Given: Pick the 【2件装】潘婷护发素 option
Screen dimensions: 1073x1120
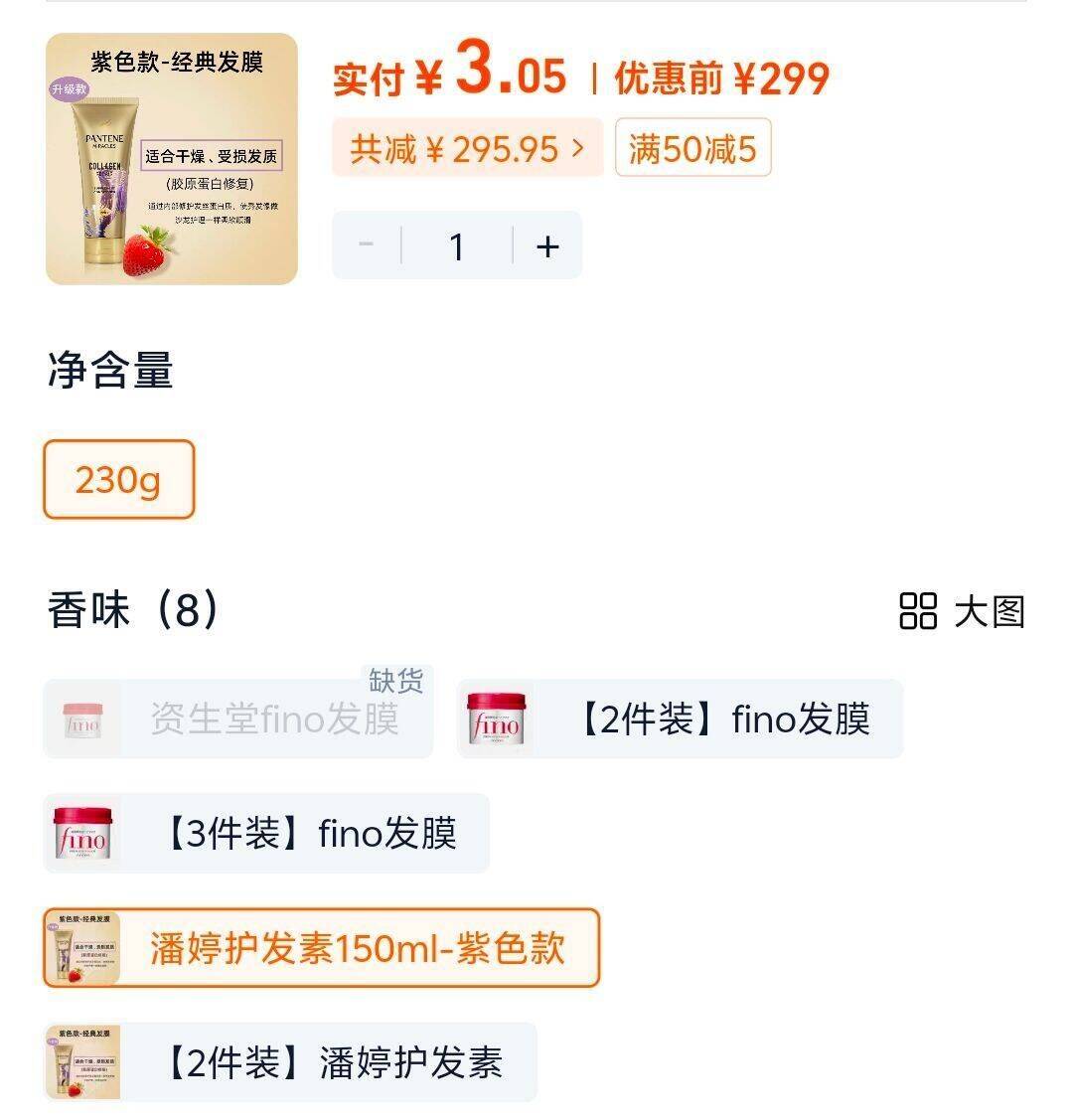Looking at the screenshot, I should 290,1062.
